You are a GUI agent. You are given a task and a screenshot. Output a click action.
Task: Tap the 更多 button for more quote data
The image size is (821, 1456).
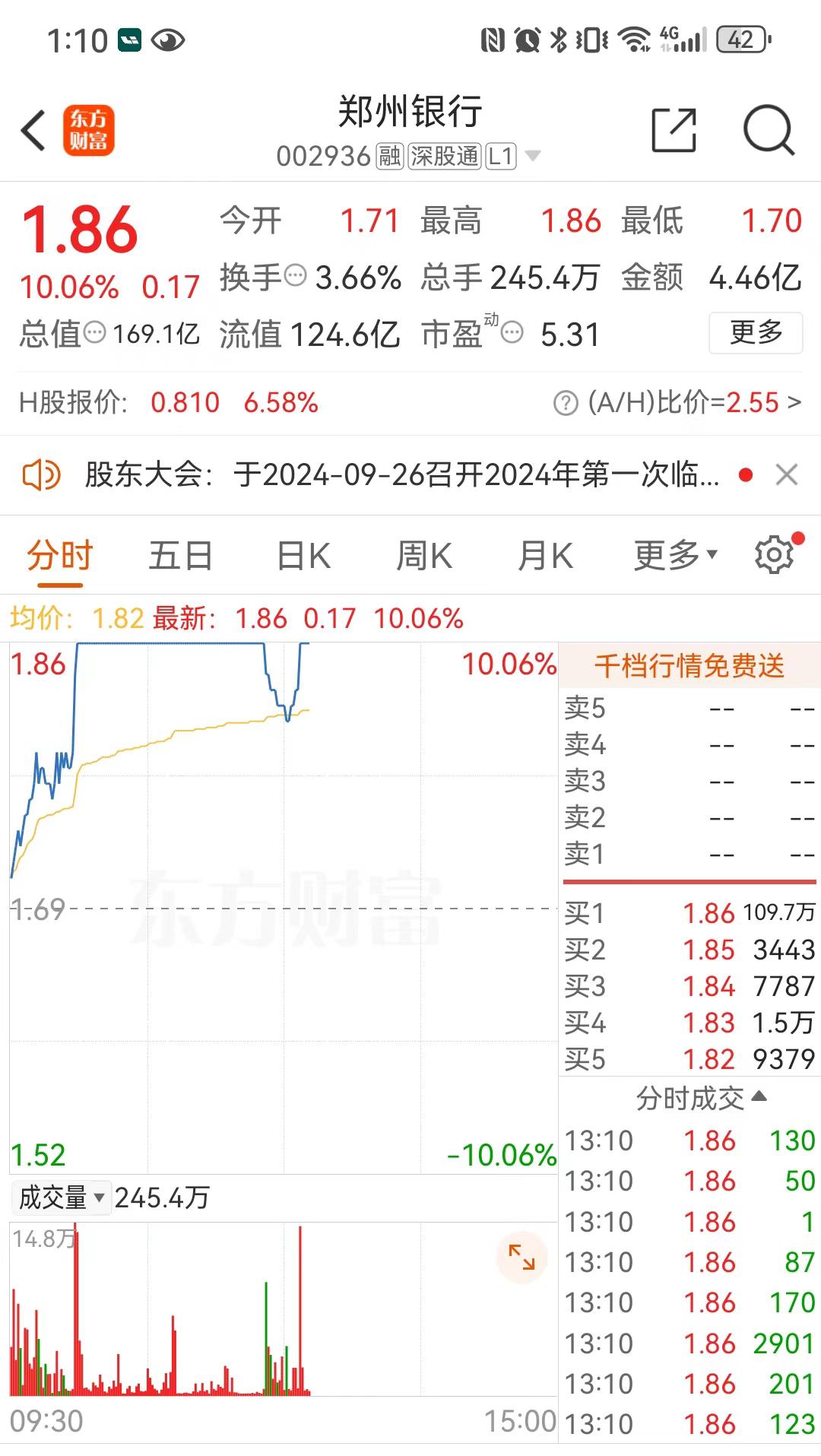[755, 333]
